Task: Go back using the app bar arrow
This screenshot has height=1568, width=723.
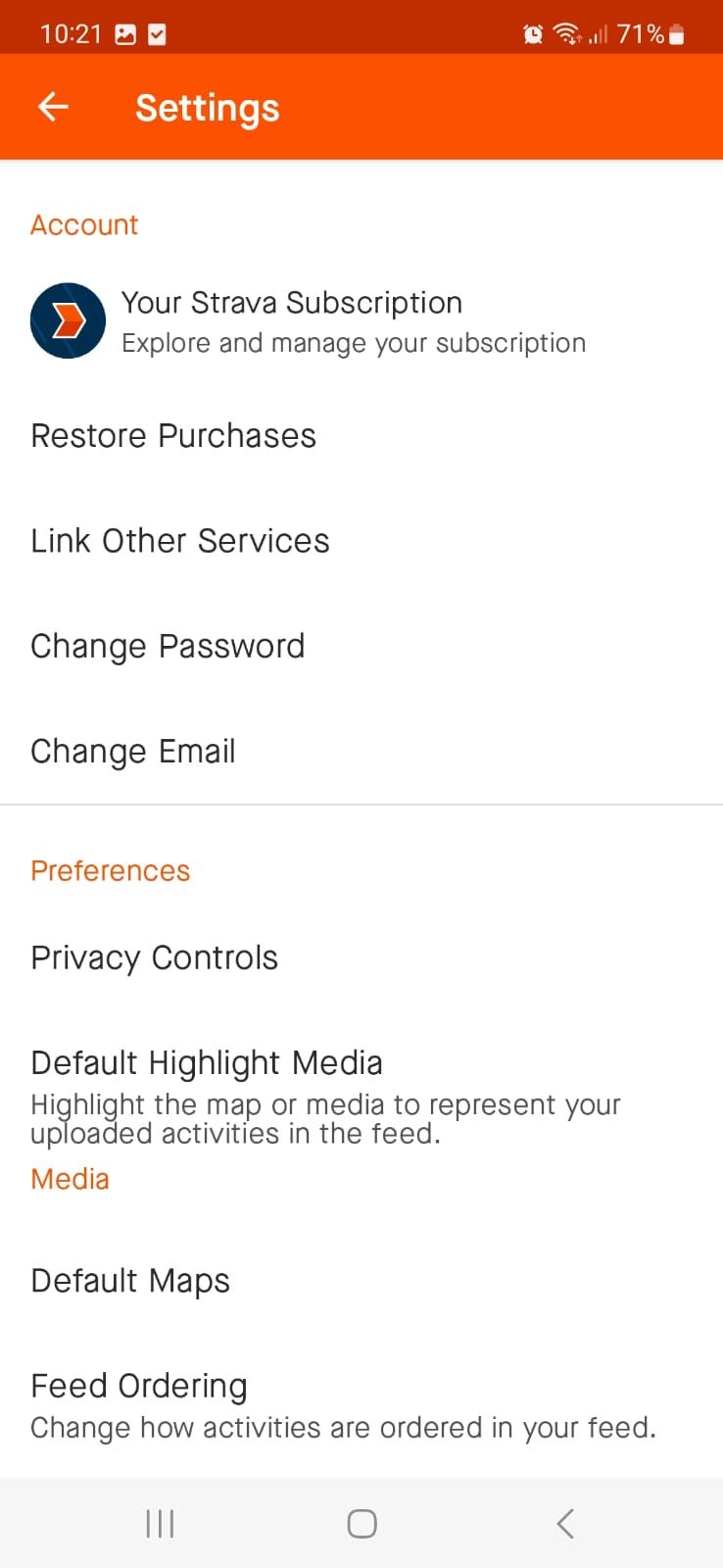Action: 53,107
